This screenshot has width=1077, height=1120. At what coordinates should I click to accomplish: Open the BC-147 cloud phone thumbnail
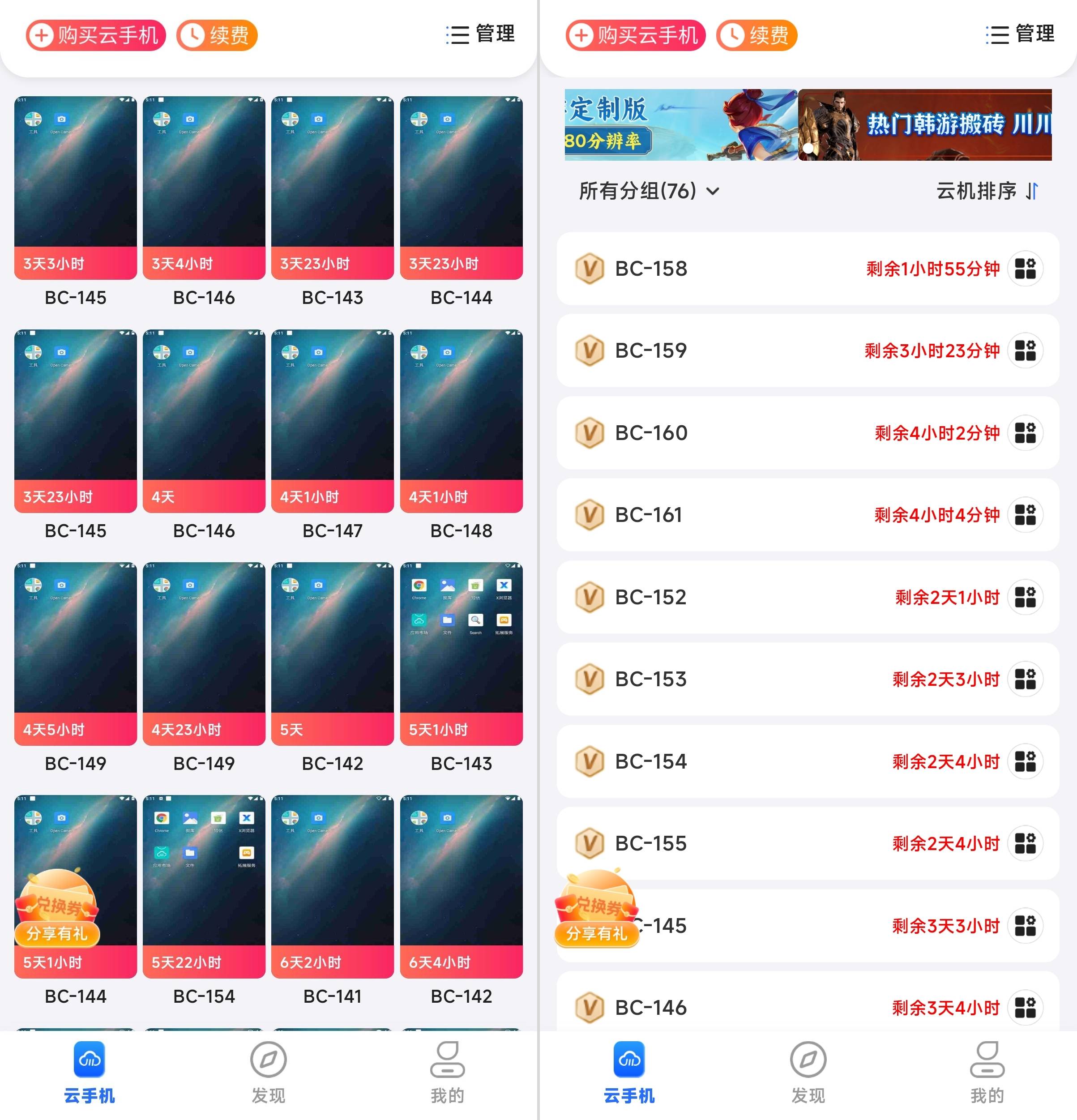pyautogui.click(x=332, y=421)
